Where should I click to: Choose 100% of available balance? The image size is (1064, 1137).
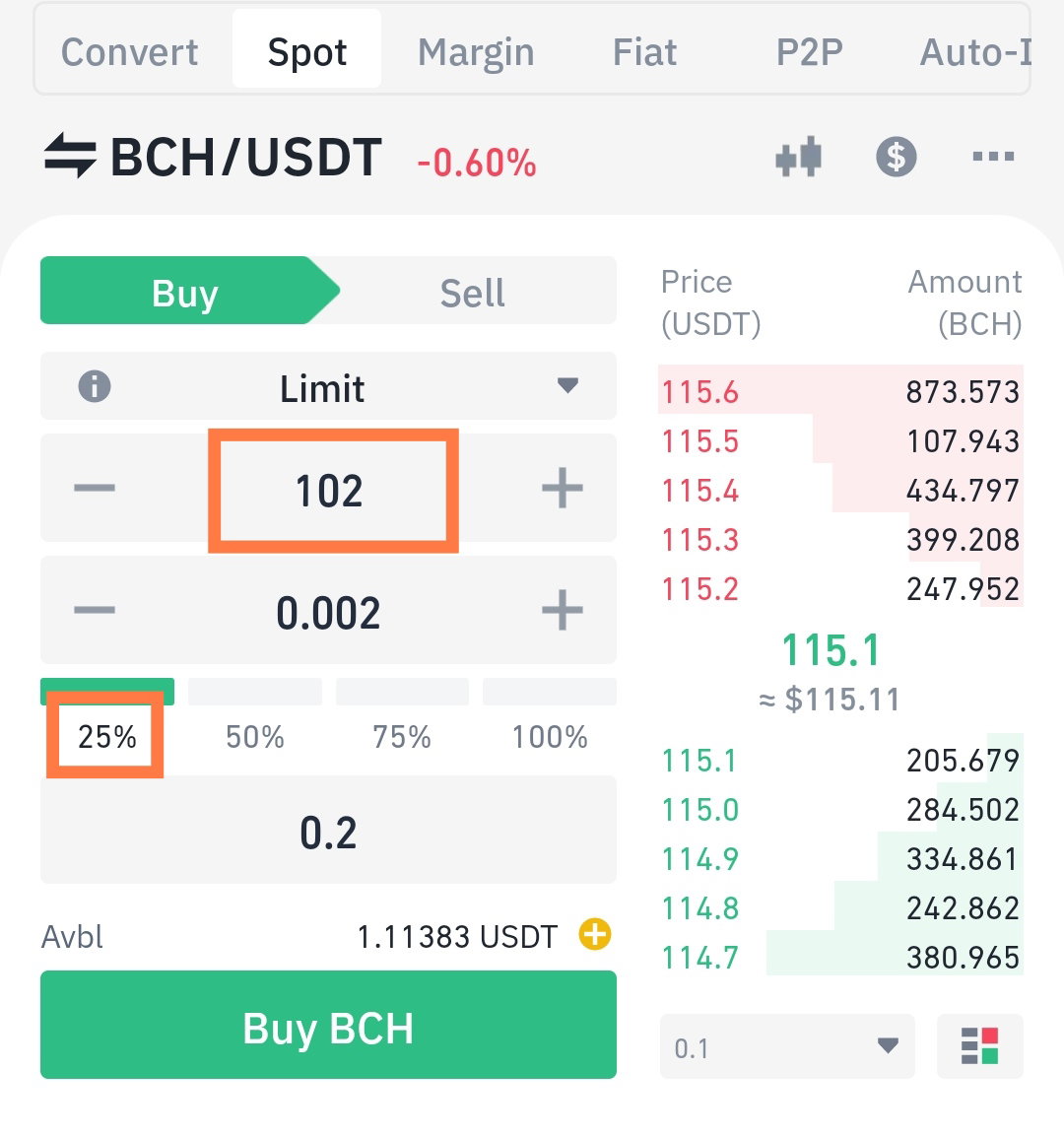pyautogui.click(x=549, y=737)
